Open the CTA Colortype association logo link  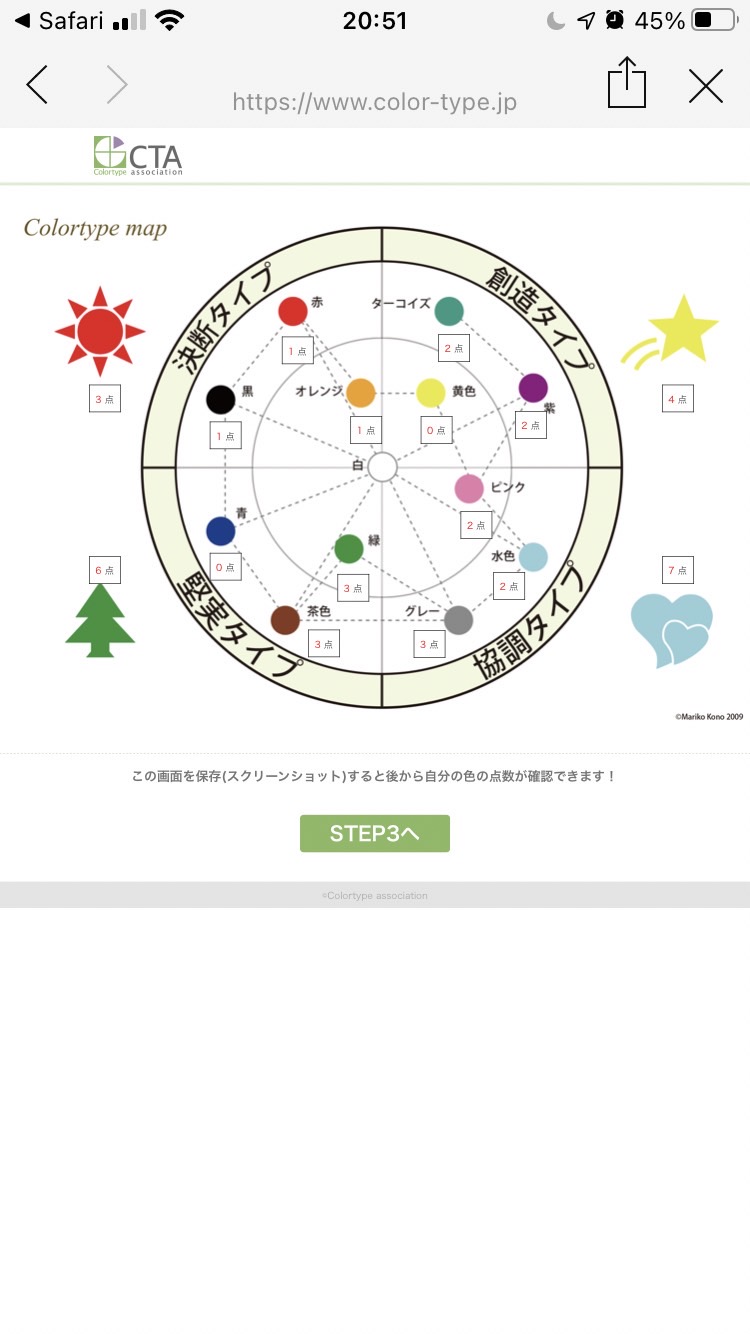138,156
